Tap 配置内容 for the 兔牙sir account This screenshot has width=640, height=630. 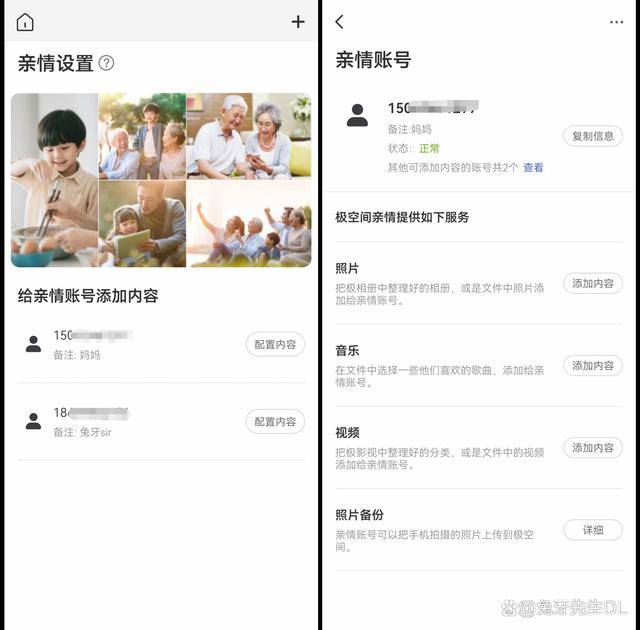(275, 421)
